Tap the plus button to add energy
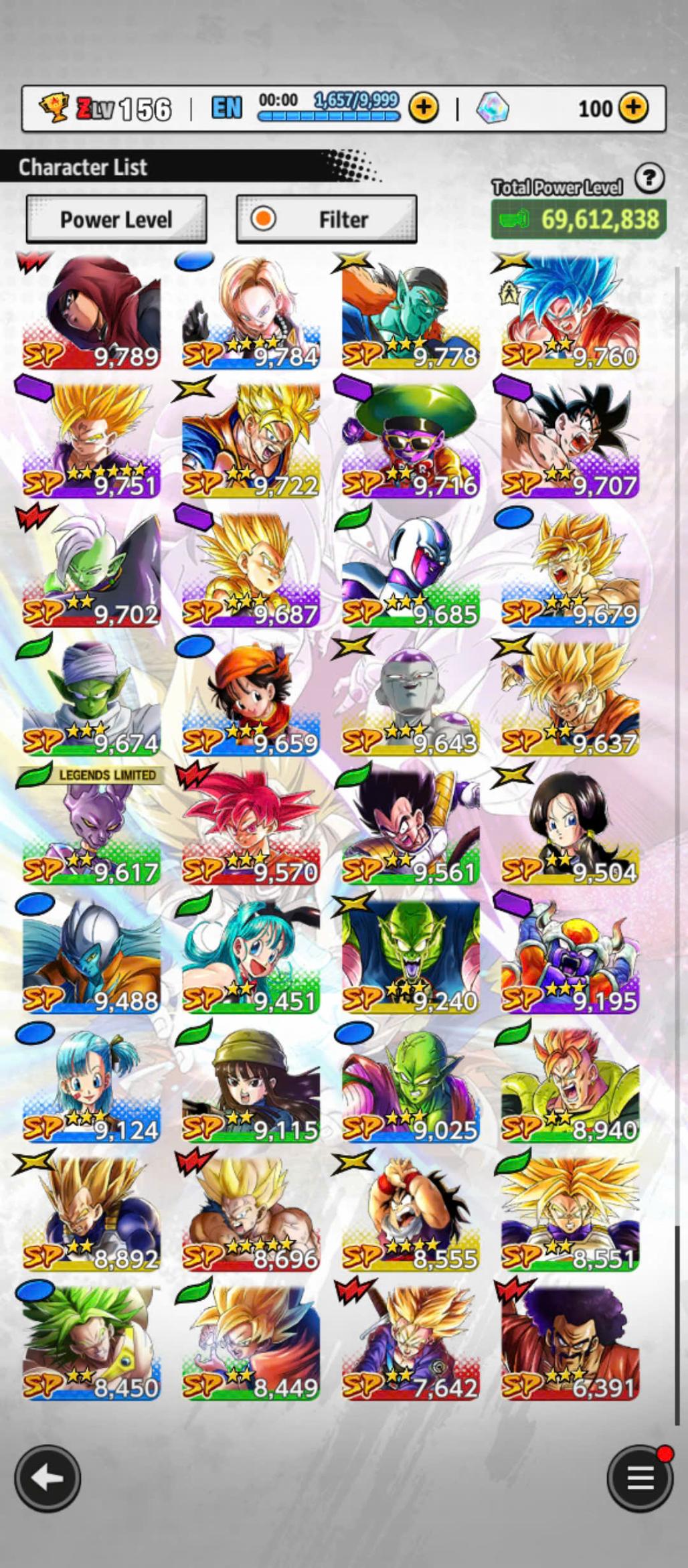688x1568 pixels. tap(423, 108)
